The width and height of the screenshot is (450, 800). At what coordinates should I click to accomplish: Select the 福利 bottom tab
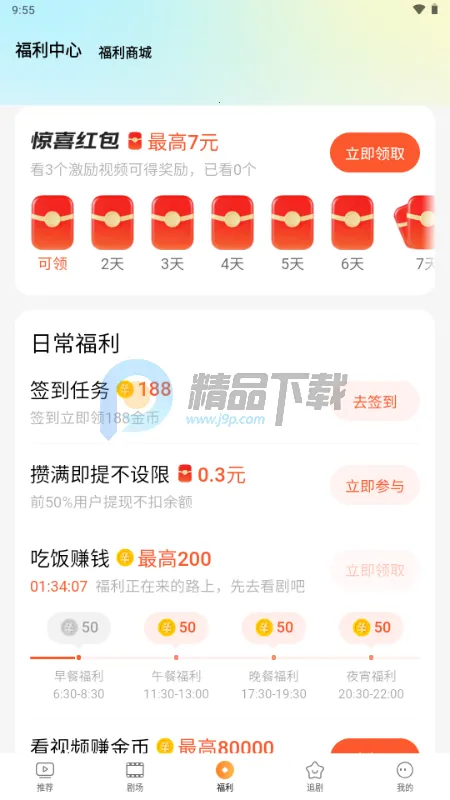pos(225,777)
